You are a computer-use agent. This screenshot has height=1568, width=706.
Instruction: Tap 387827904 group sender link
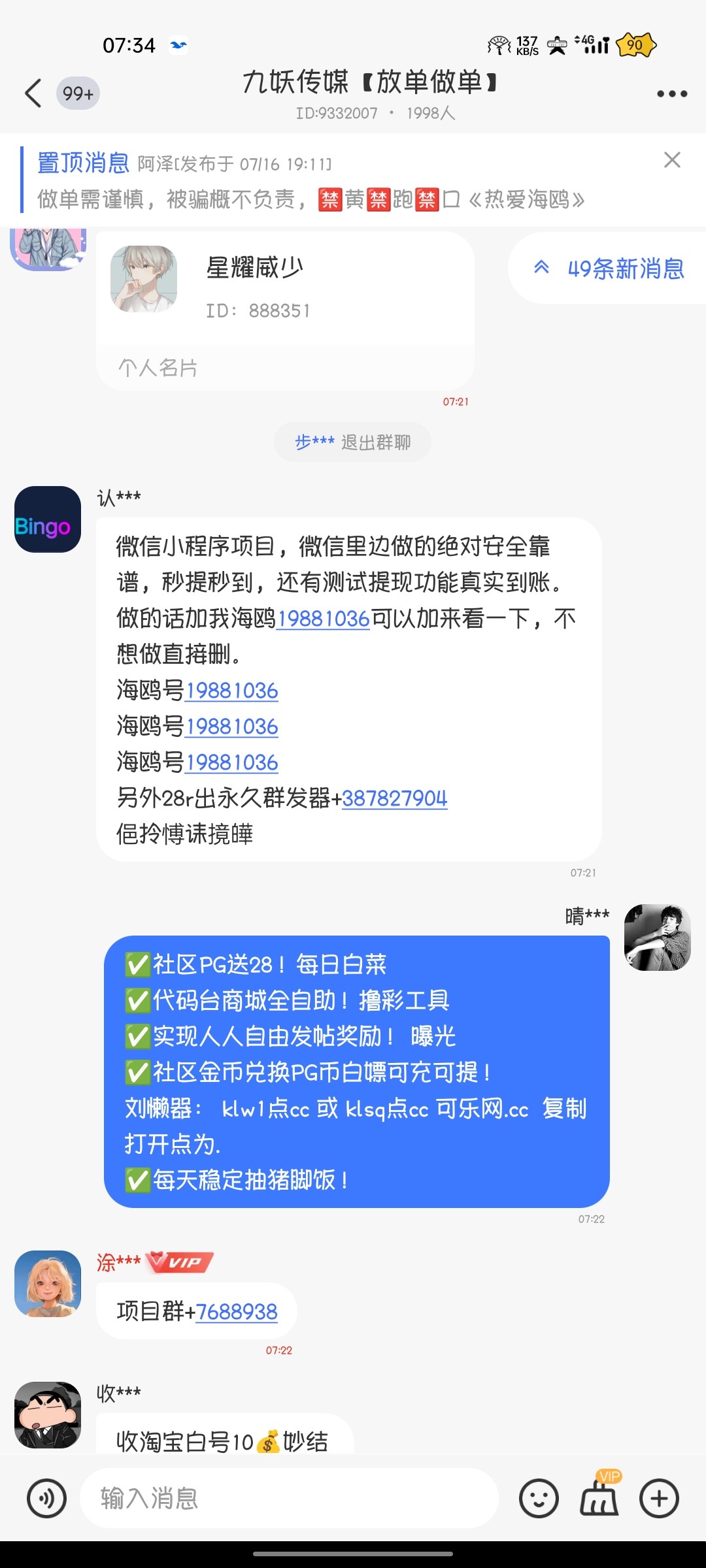coord(394,798)
